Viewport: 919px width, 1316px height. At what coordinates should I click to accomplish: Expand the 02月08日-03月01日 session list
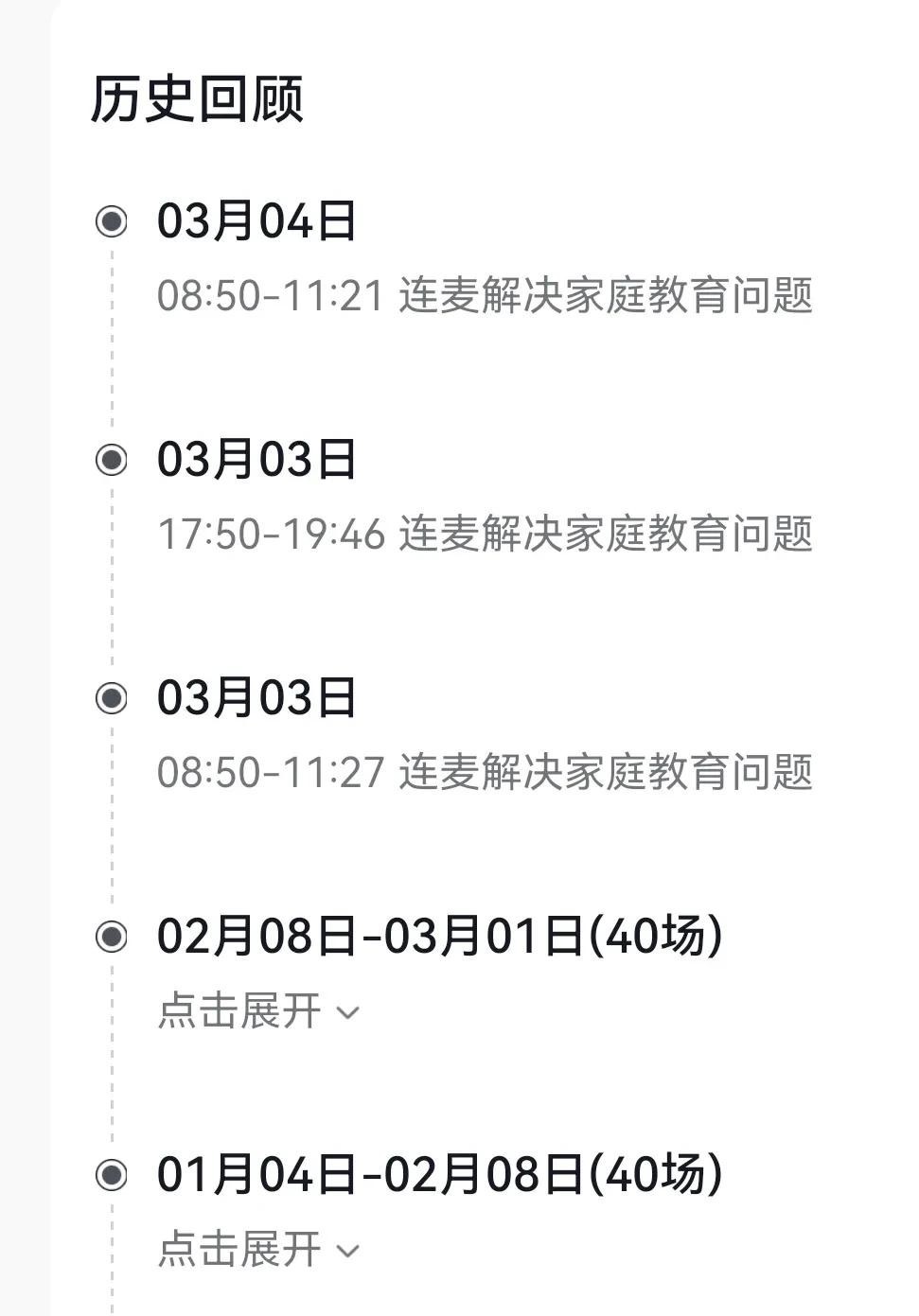(x=257, y=1011)
